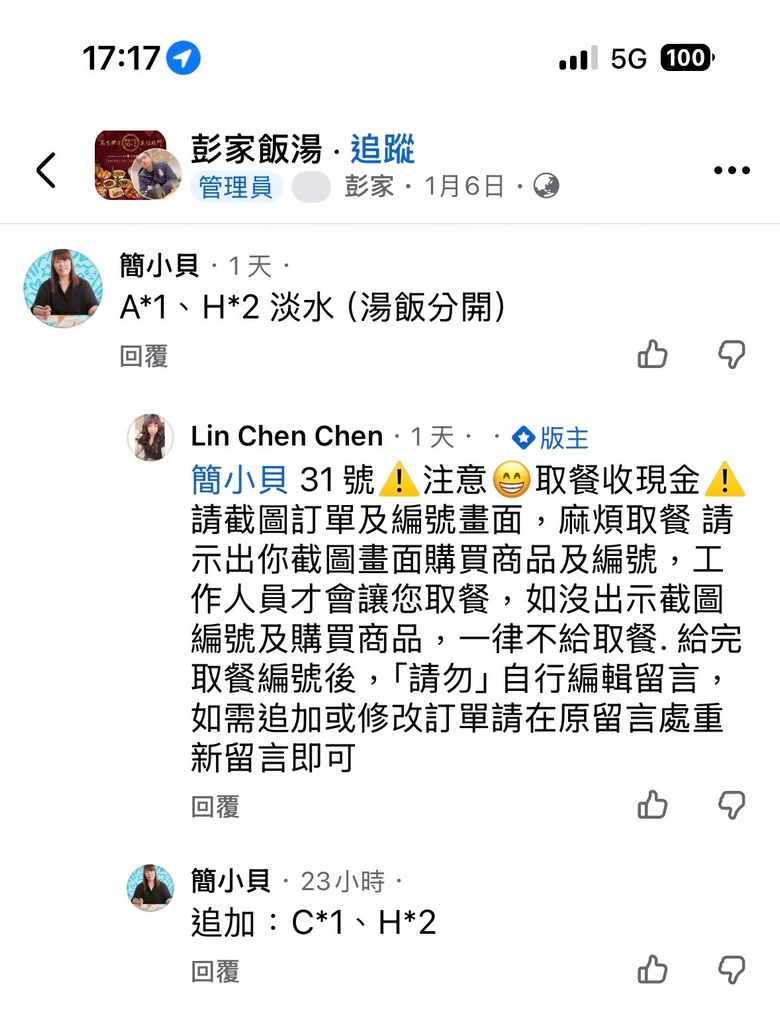The image size is (780, 1020).
Task: Go back using the header arrow
Action: (x=46, y=170)
